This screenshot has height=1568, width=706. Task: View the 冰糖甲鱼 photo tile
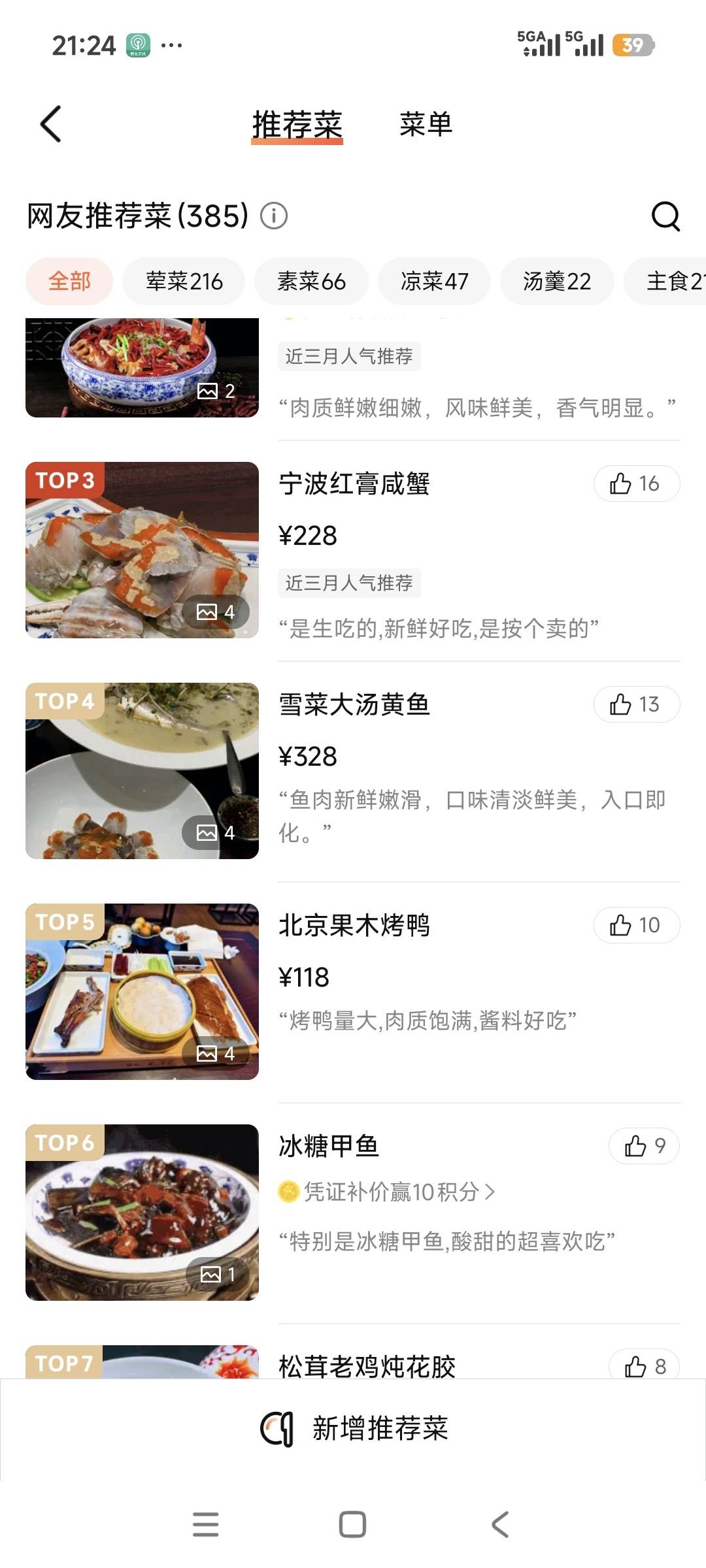(x=142, y=1213)
